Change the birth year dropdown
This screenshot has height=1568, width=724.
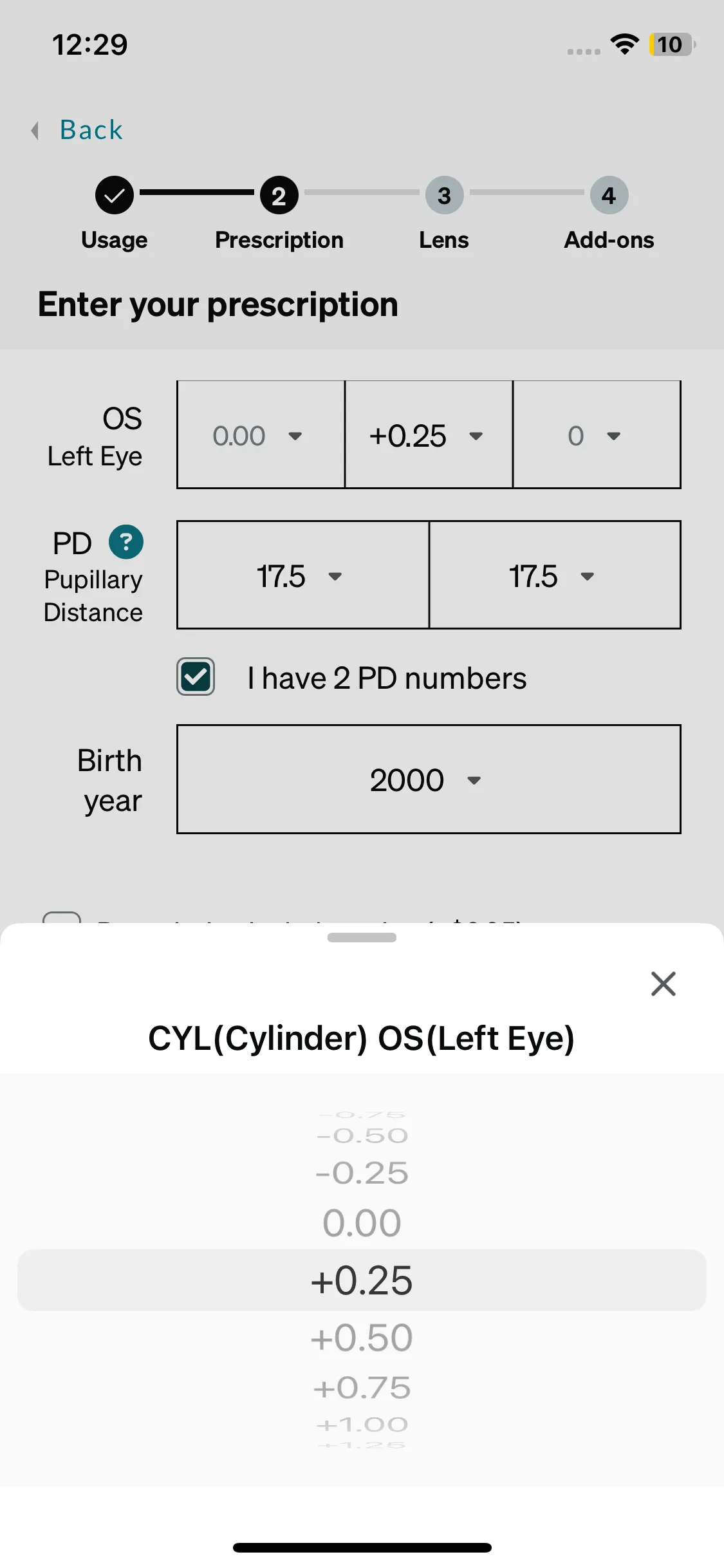pos(428,779)
